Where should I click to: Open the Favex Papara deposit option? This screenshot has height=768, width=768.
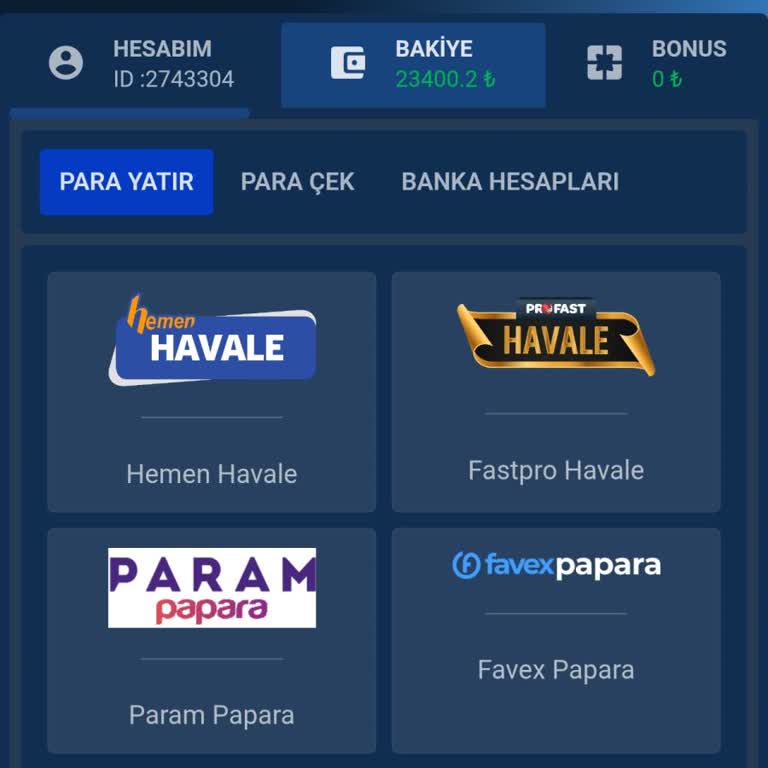pyautogui.click(x=556, y=640)
